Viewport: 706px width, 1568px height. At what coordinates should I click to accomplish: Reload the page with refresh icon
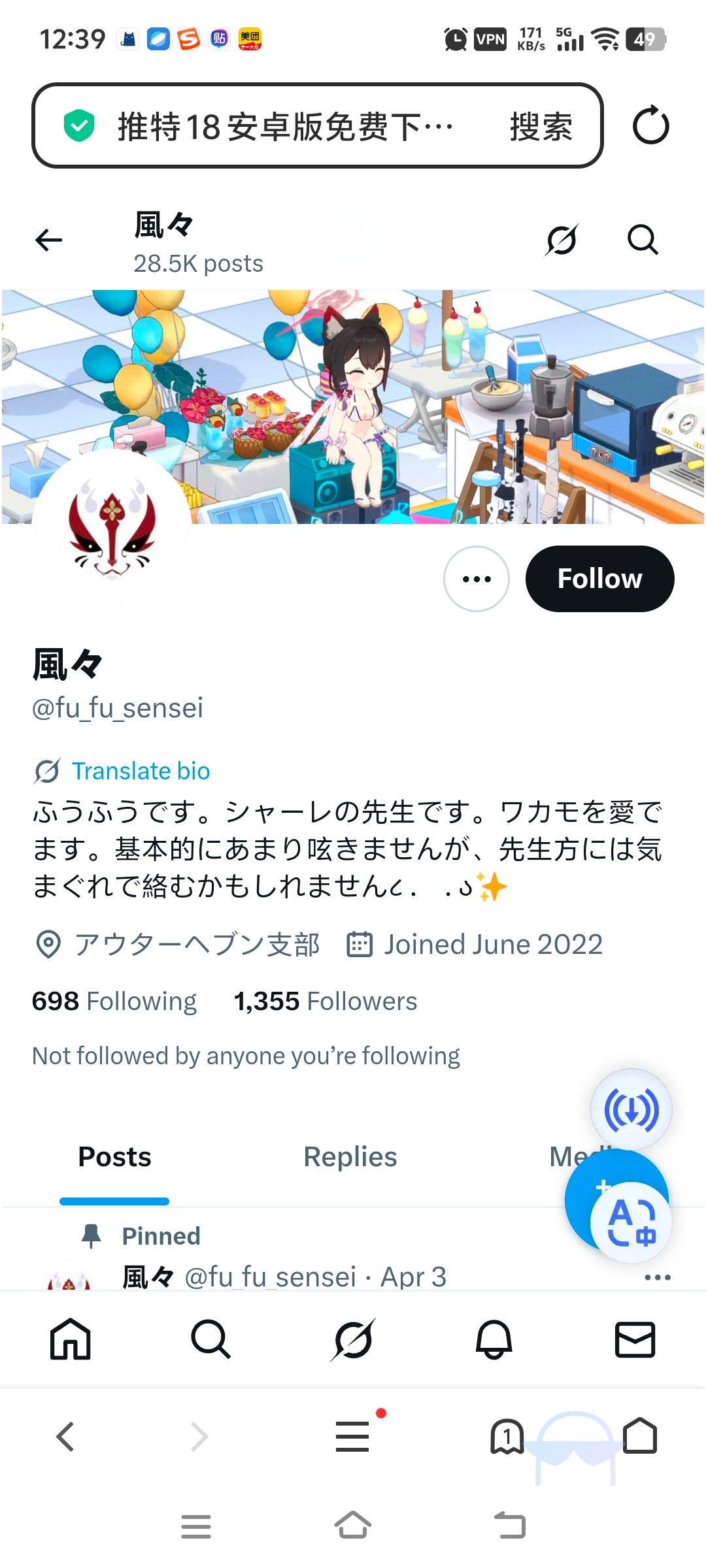(650, 126)
